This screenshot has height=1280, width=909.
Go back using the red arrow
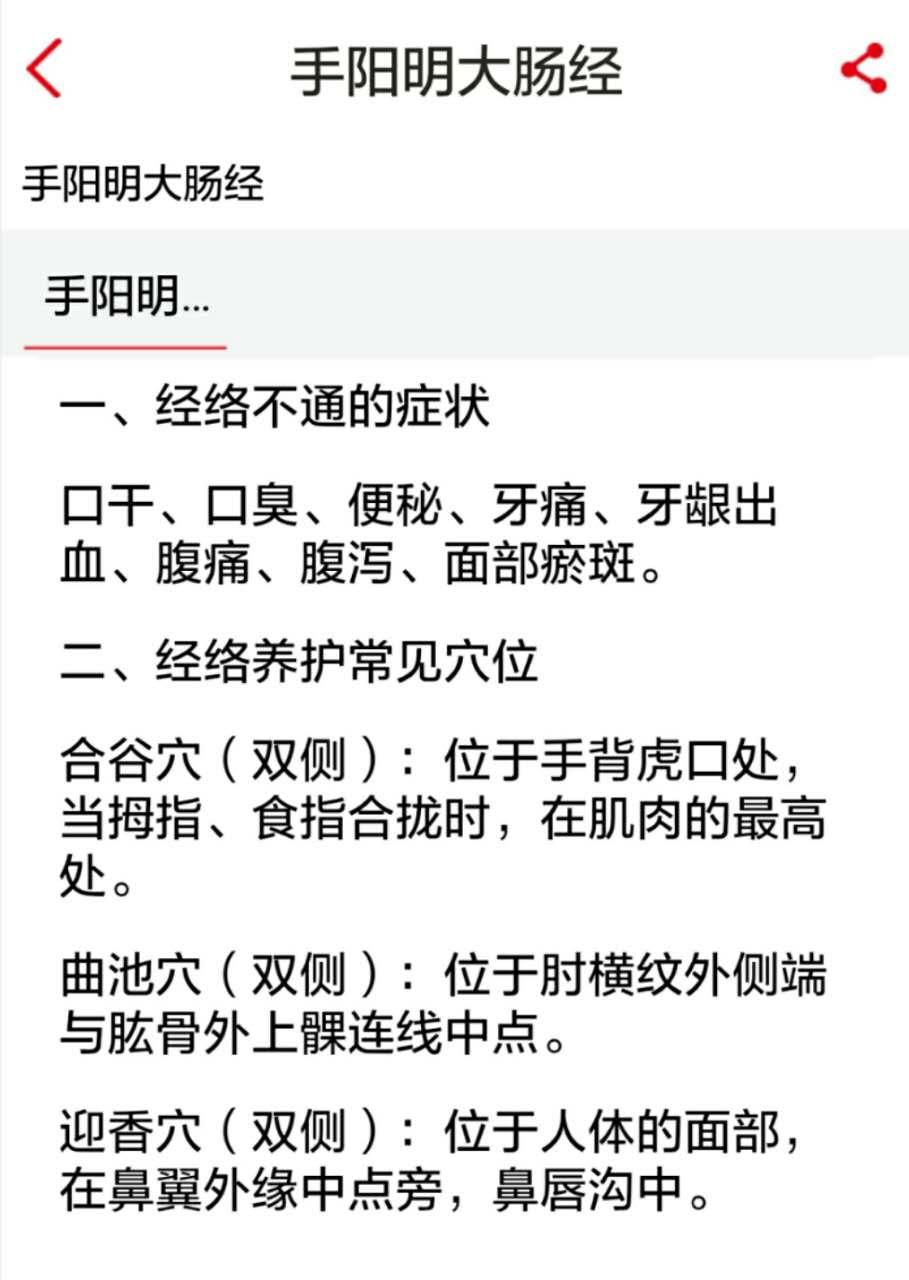(x=44, y=69)
